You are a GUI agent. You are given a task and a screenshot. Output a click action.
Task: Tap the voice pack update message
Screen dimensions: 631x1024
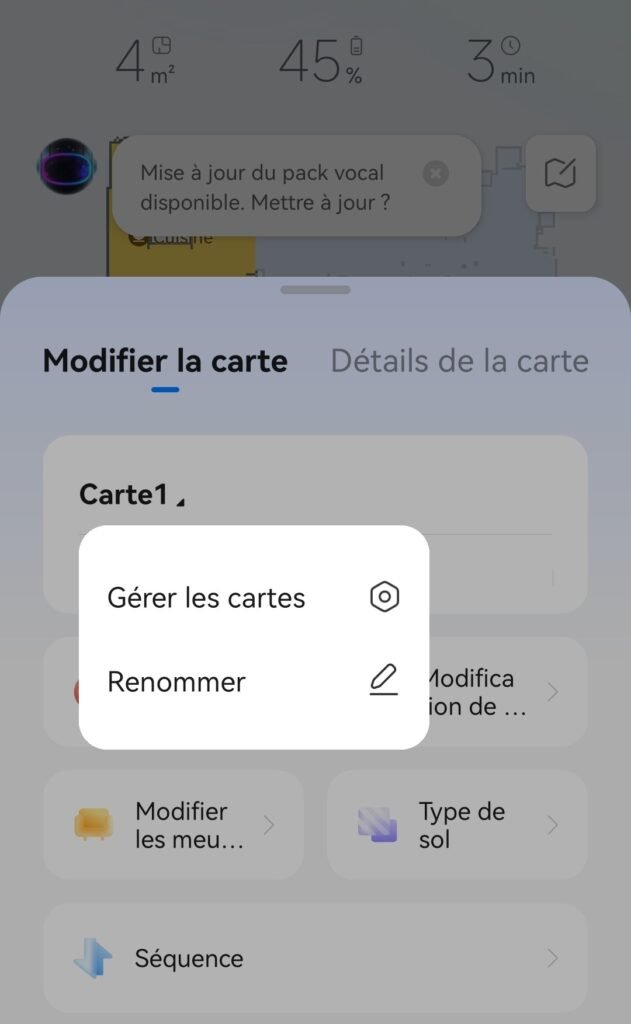click(265, 187)
